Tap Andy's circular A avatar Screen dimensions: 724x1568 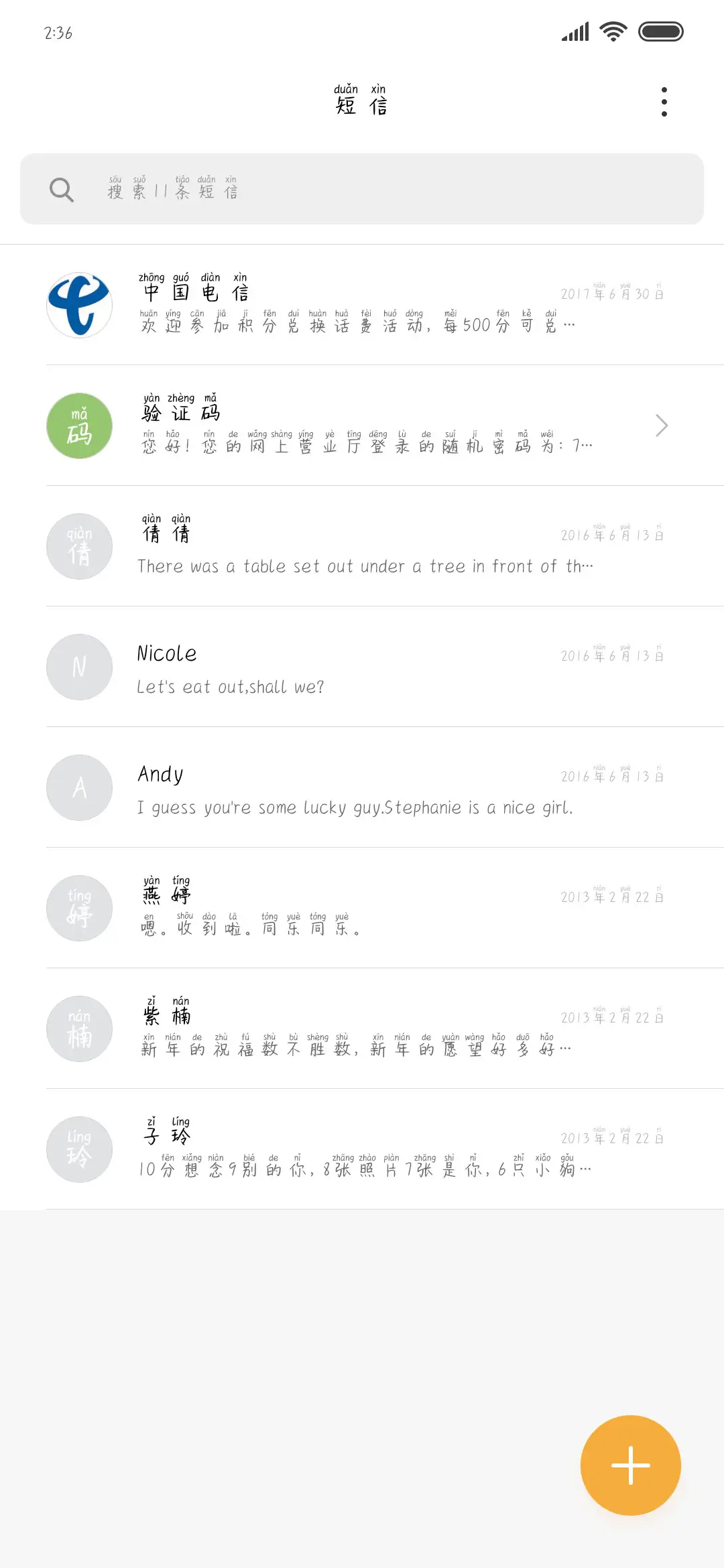78,787
